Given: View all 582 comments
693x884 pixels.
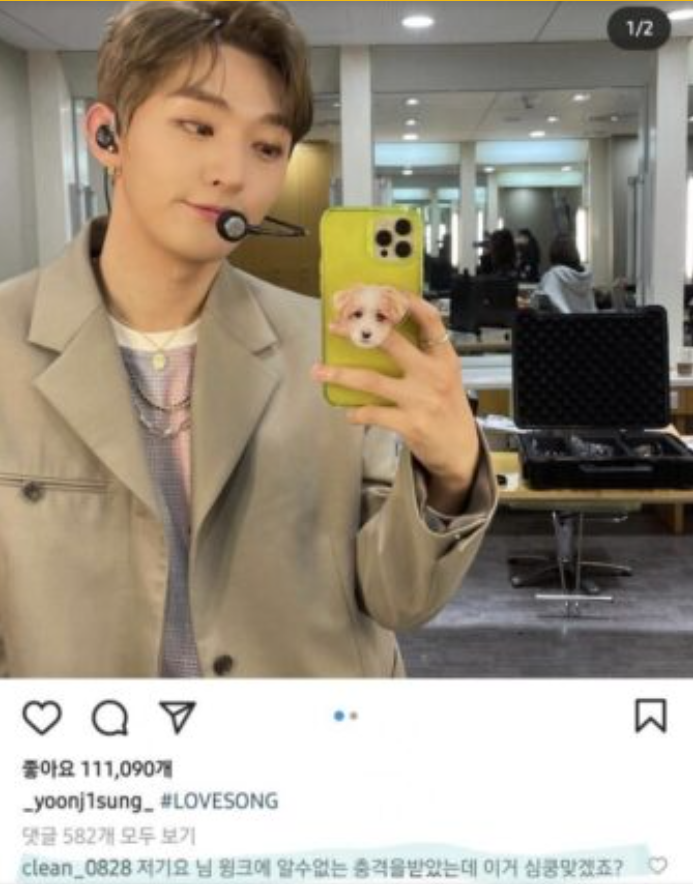Looking at the screenshot, I should point(108,835).
